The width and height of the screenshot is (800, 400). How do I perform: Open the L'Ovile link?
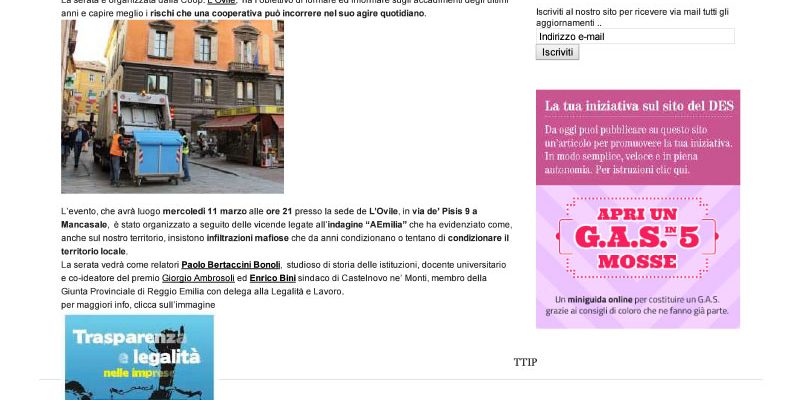pos(221,3)
